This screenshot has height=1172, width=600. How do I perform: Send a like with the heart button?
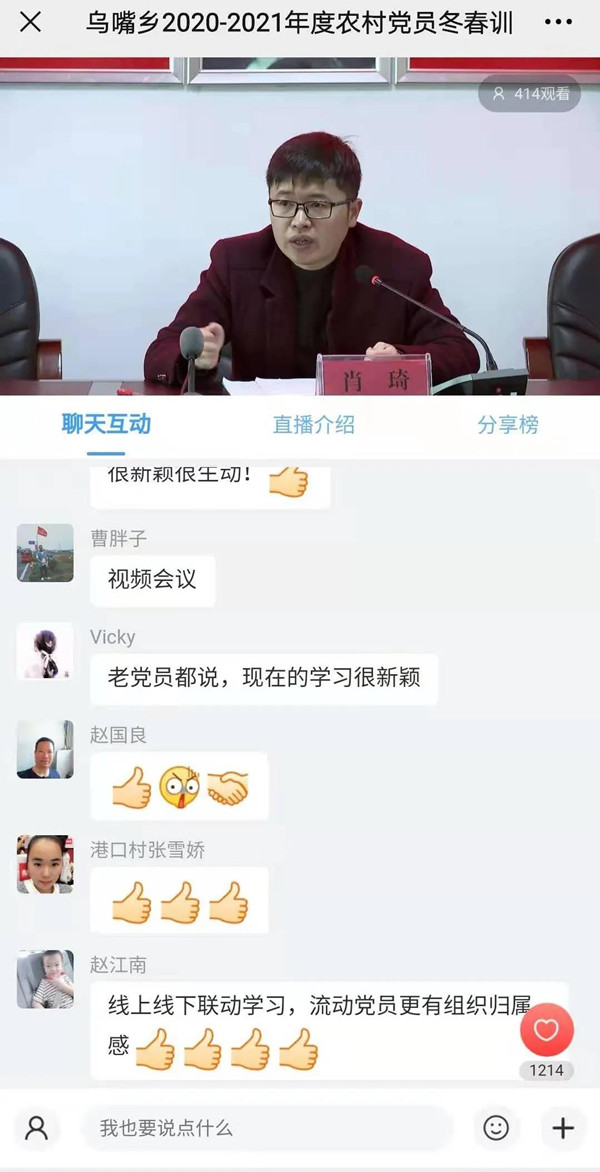click(546, 1031)
